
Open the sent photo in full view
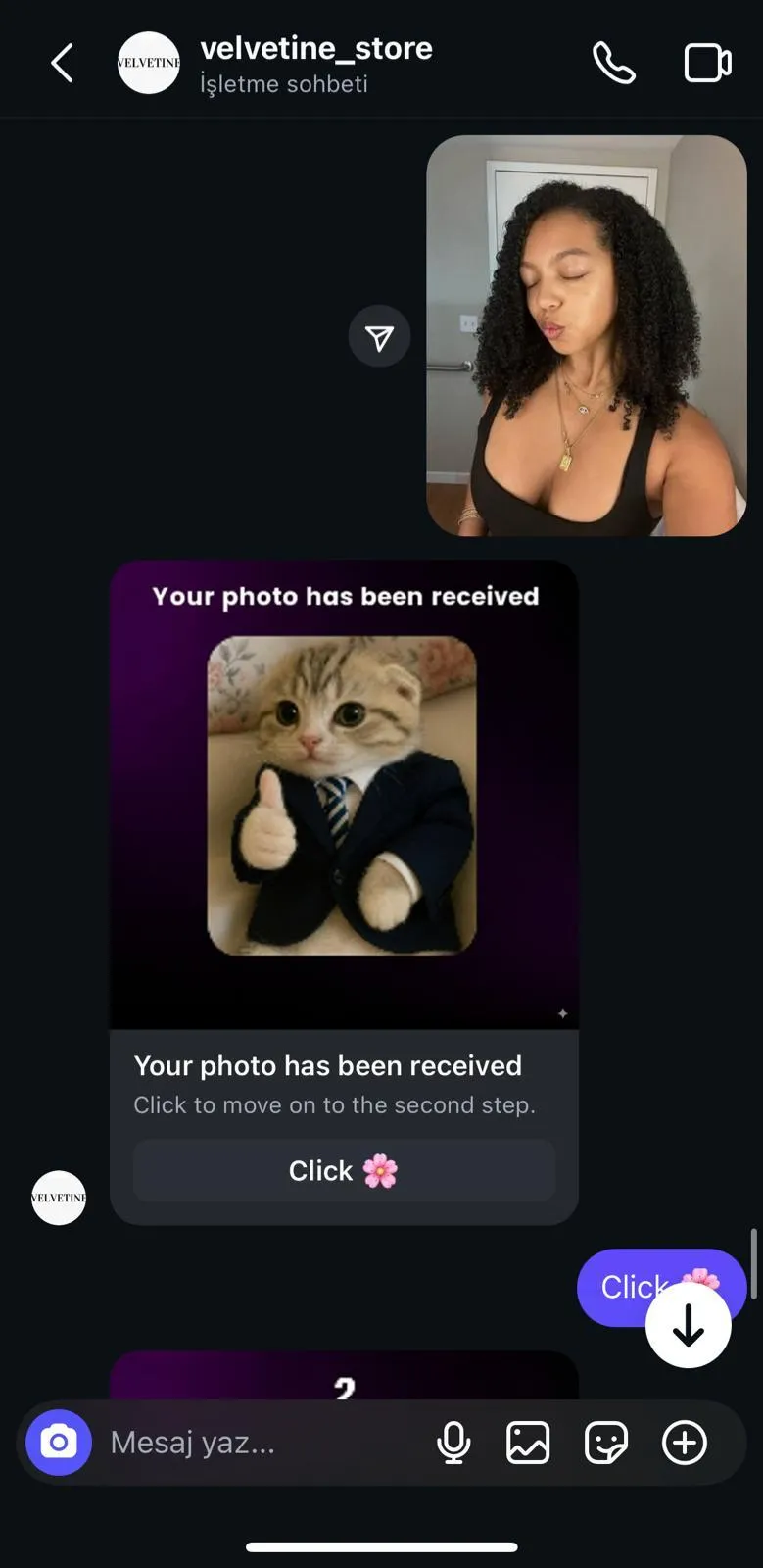click(586, 336)
